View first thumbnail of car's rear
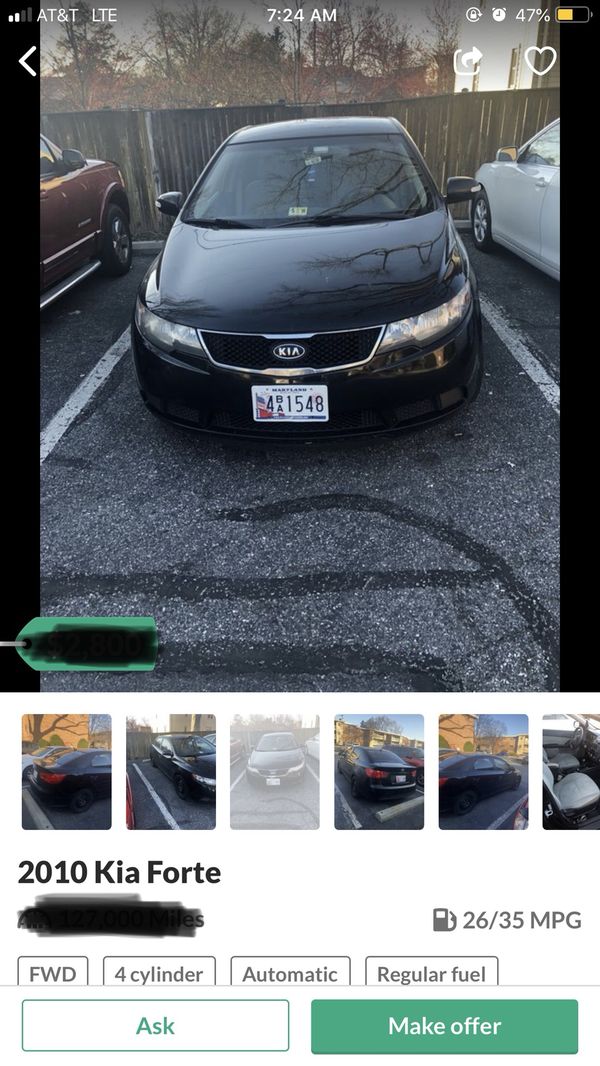600x1066 pixels. (67, 772)
